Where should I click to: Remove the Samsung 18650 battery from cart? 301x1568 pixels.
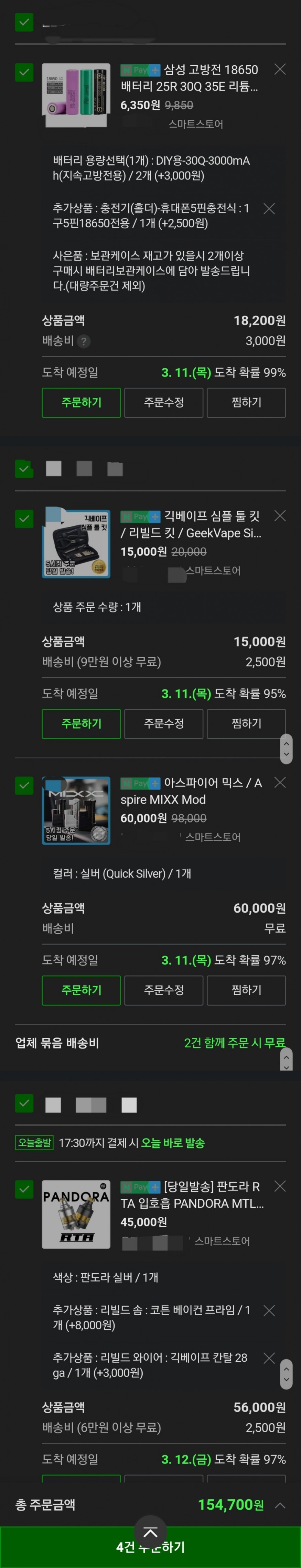coord(280,69)
